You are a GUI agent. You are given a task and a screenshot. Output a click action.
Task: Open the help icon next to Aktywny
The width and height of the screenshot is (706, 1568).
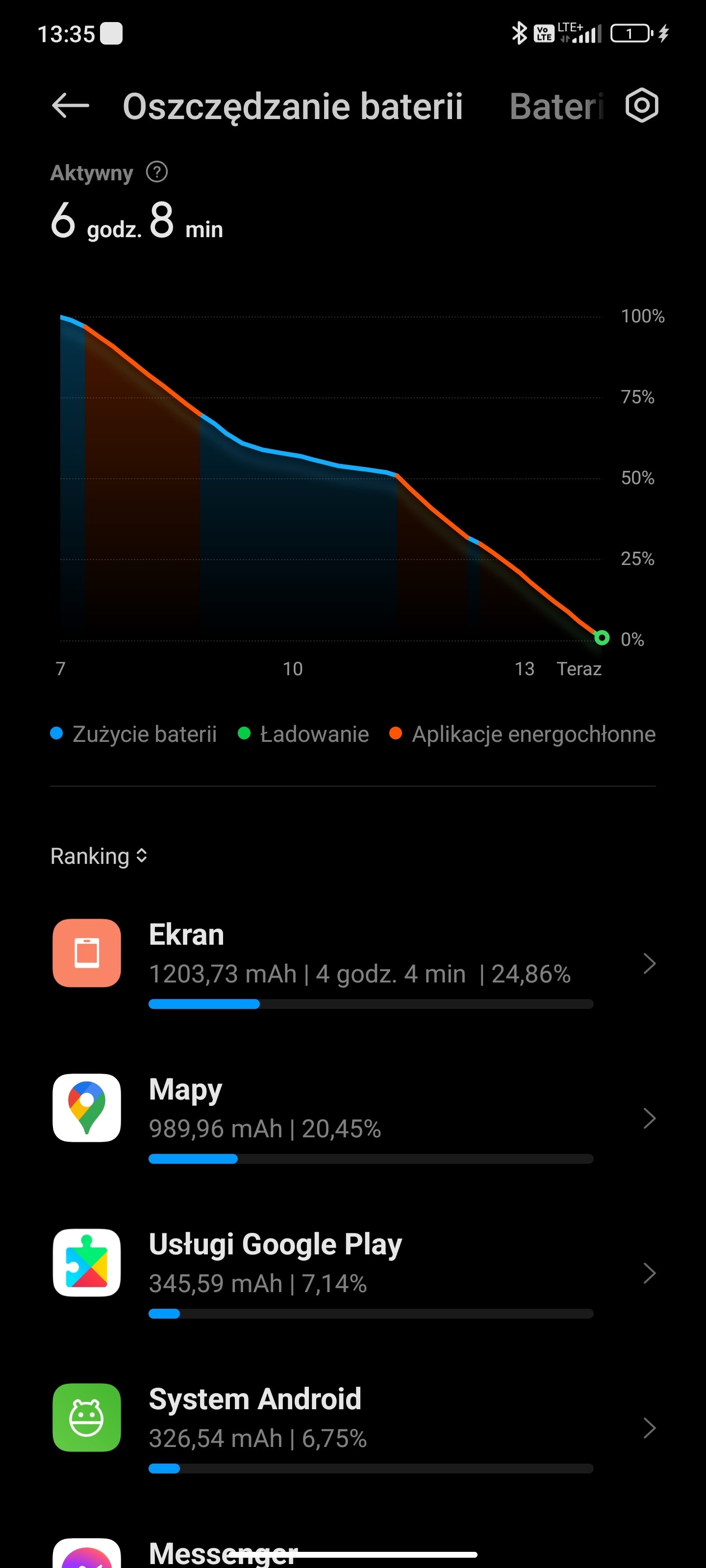156,172
